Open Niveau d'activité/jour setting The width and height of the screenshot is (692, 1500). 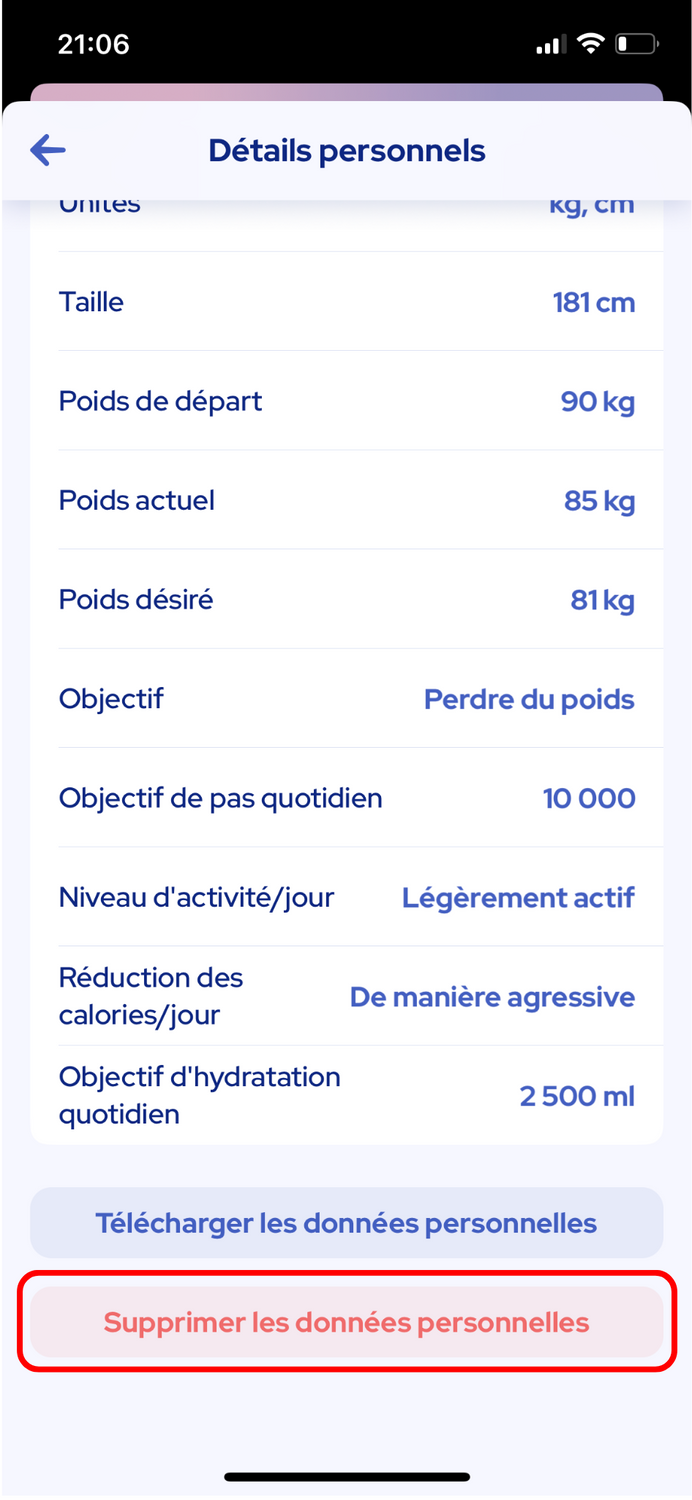347,897
